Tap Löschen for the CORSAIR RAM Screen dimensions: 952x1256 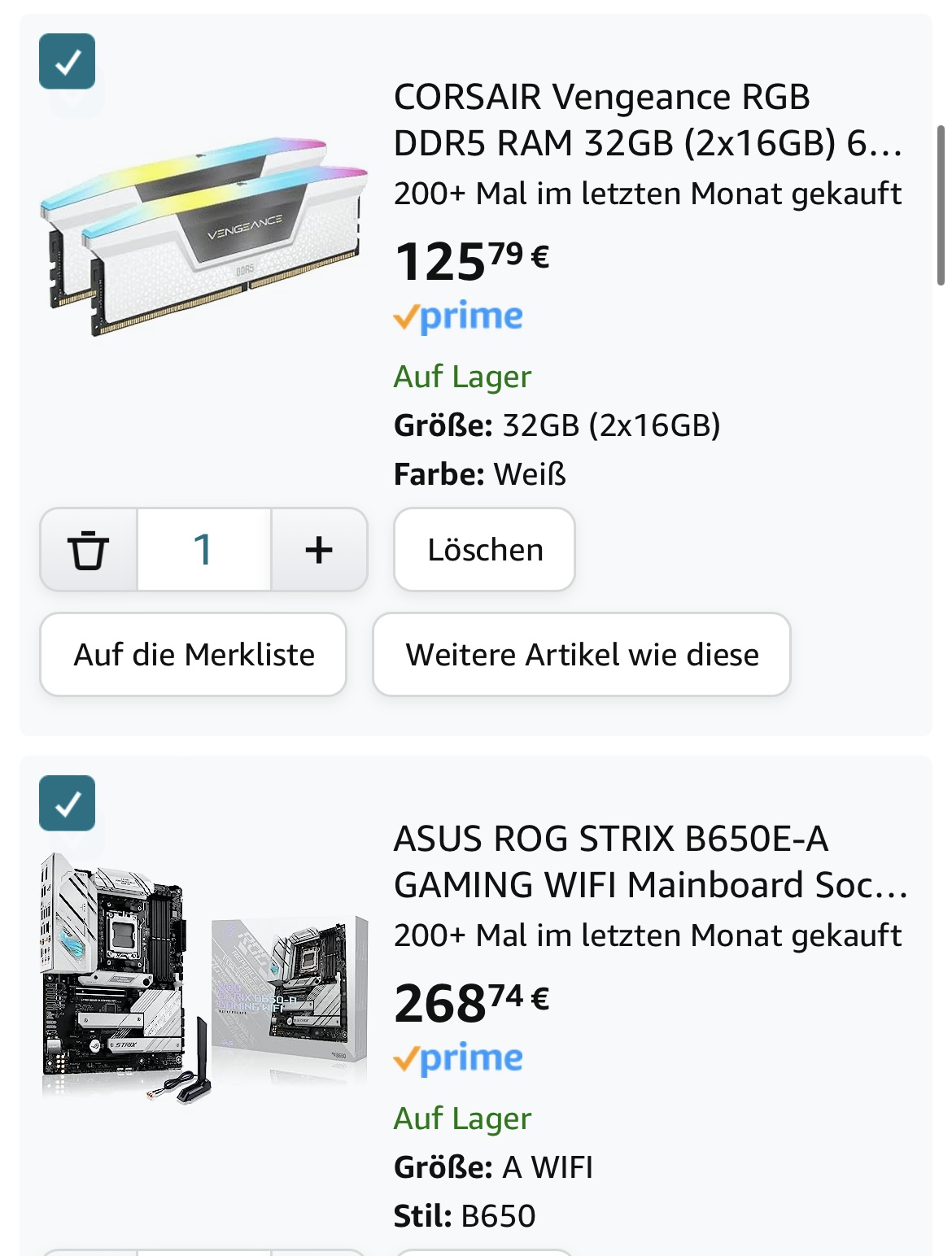pyautogui.click(x=485, y=550)
